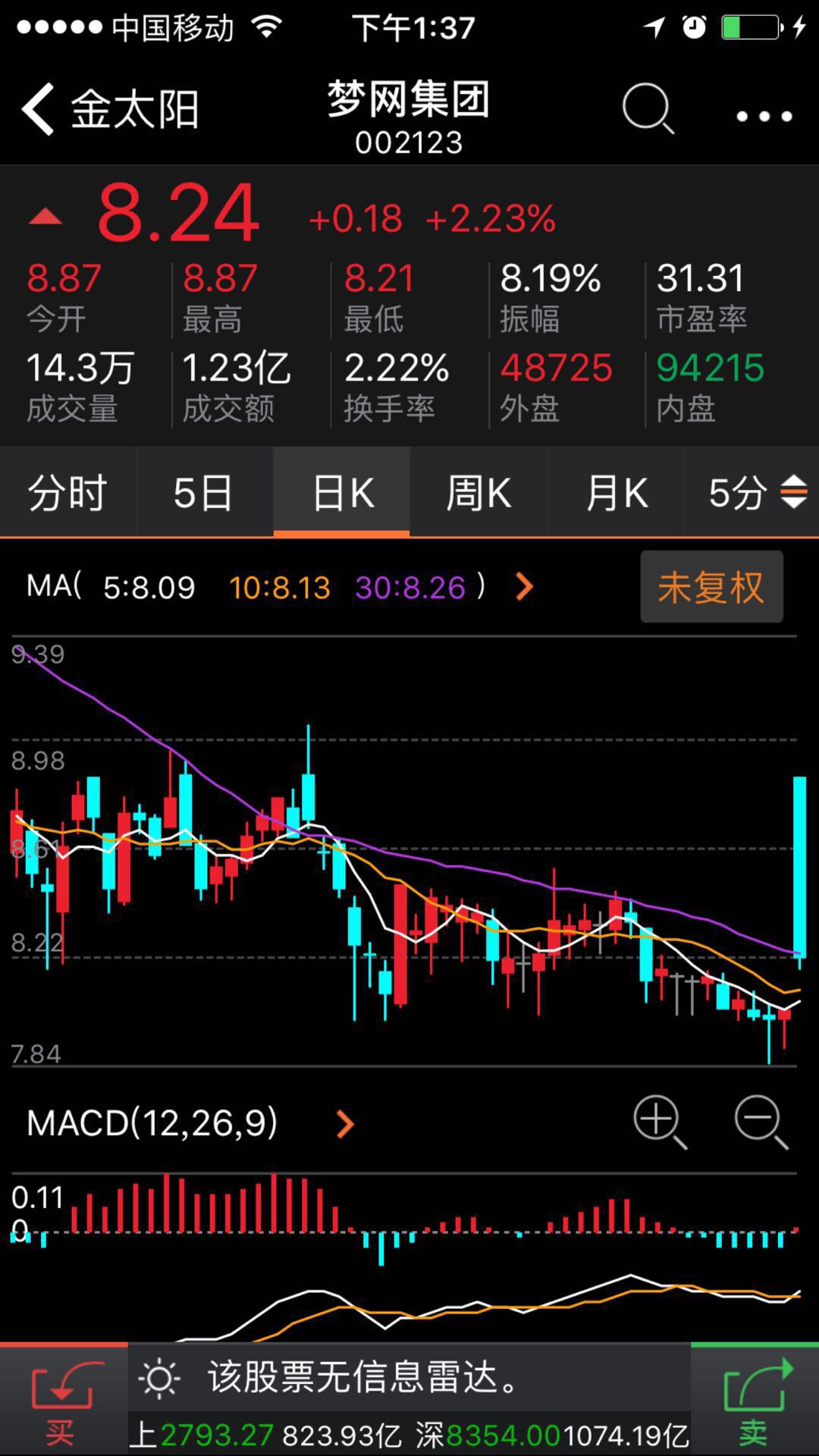Tap the 未复权 adjustment button
The height and width of the screenshot is (1456, 819).
tap(711, 587)
